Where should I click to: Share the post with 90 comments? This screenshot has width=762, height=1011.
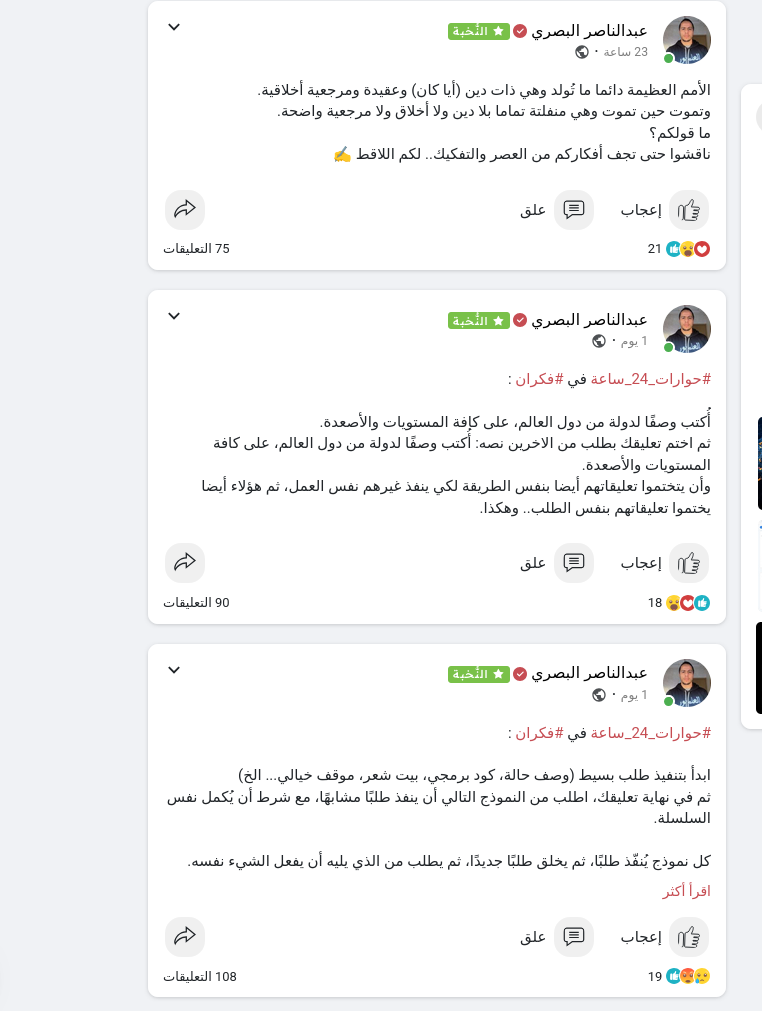(x=185, y=563)
